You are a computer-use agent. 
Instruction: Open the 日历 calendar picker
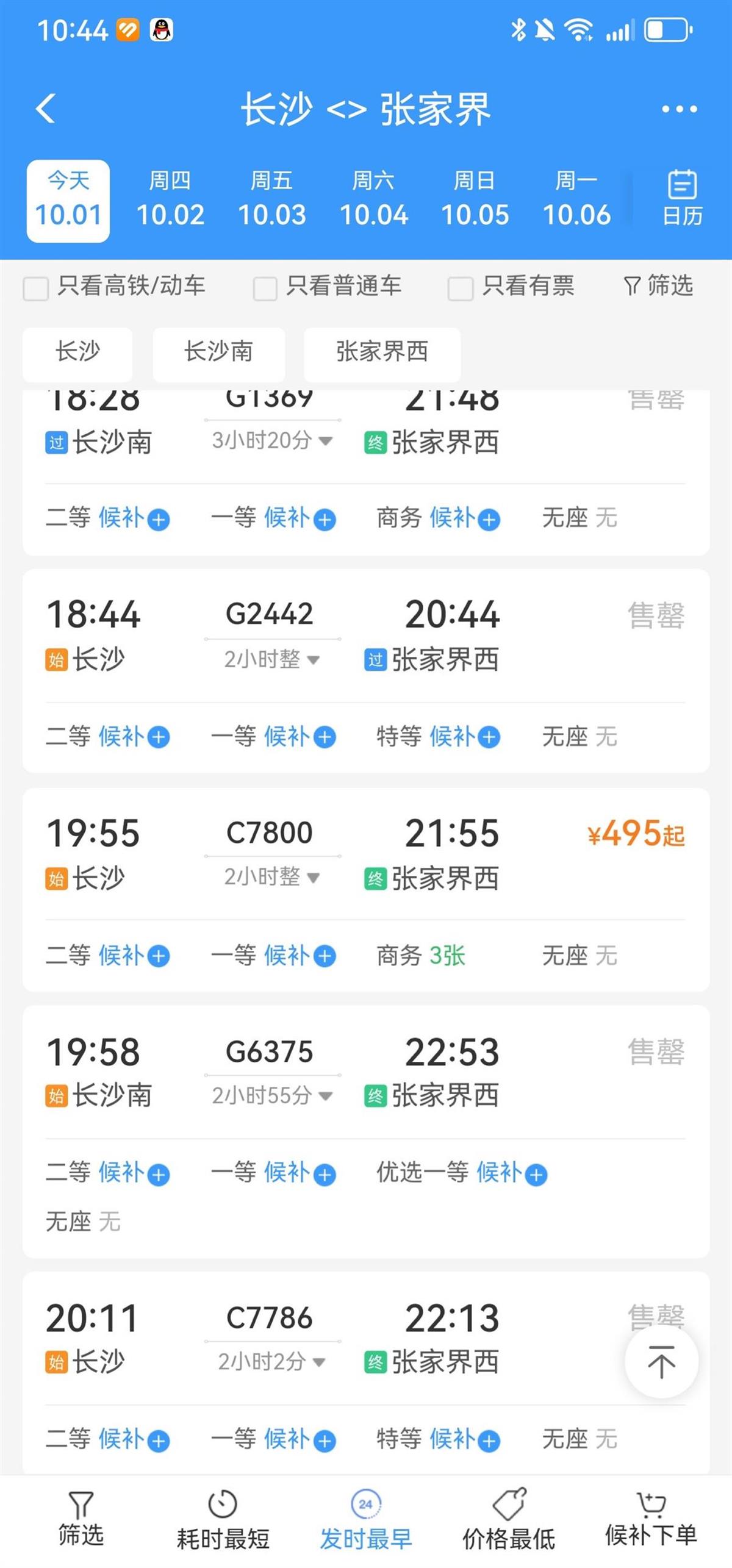coord(682,199)
